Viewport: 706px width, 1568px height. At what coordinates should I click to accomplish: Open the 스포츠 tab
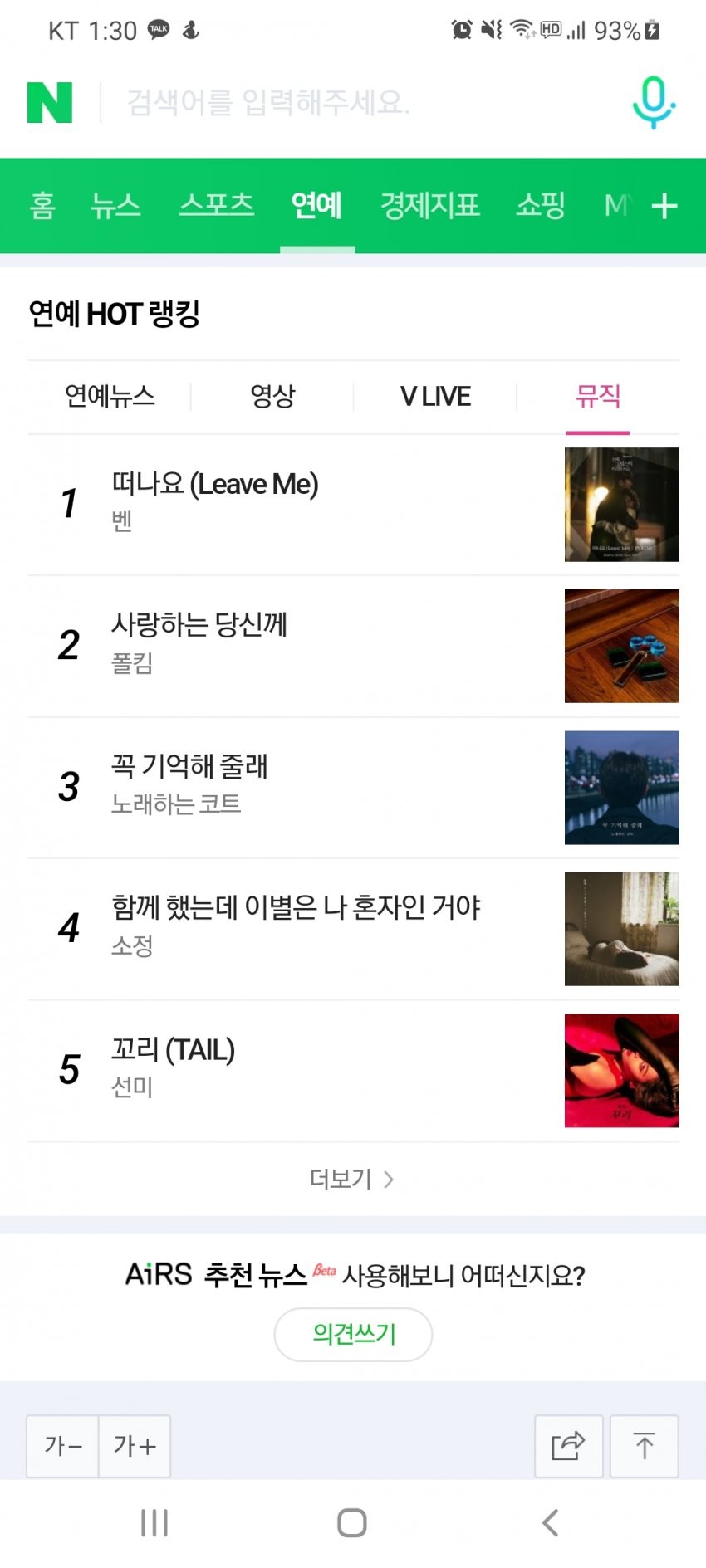point(217,205)
